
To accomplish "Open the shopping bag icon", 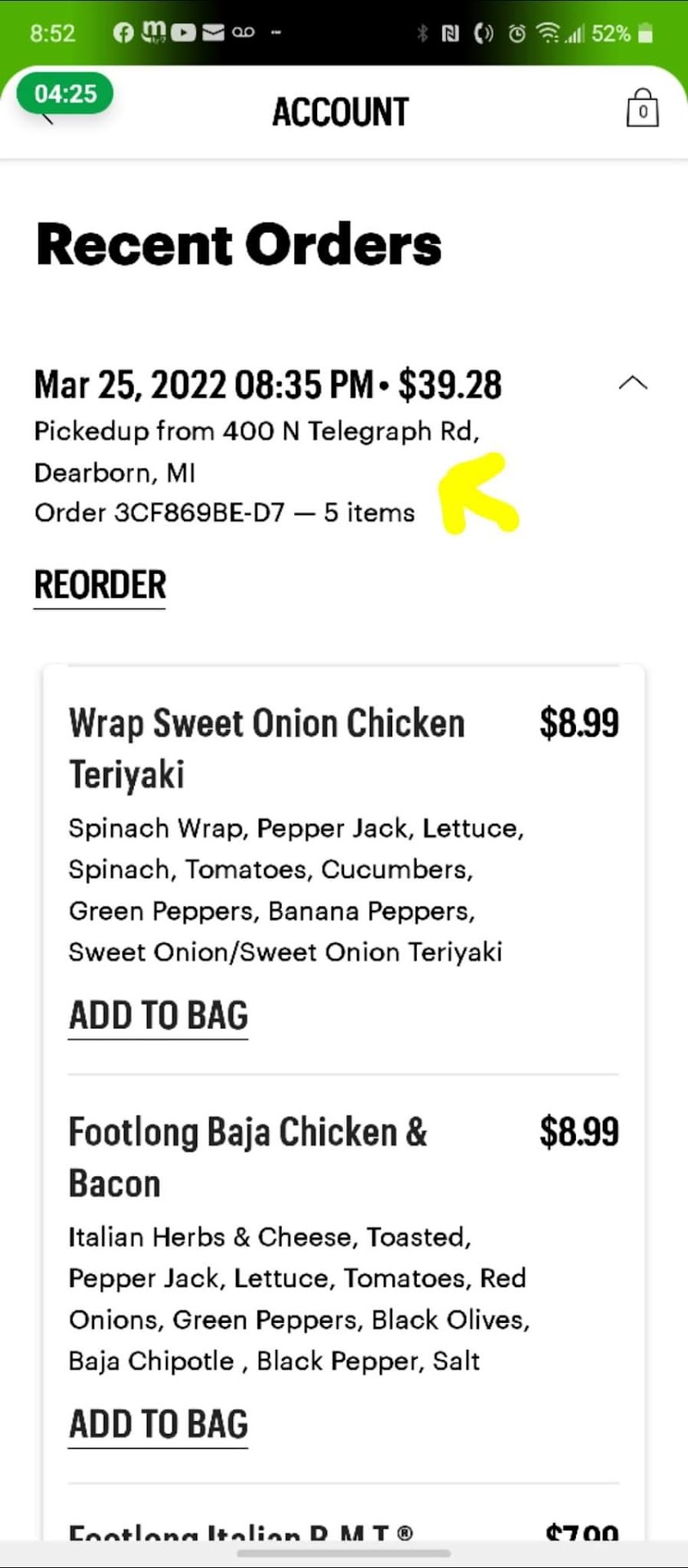I will 642,109.
